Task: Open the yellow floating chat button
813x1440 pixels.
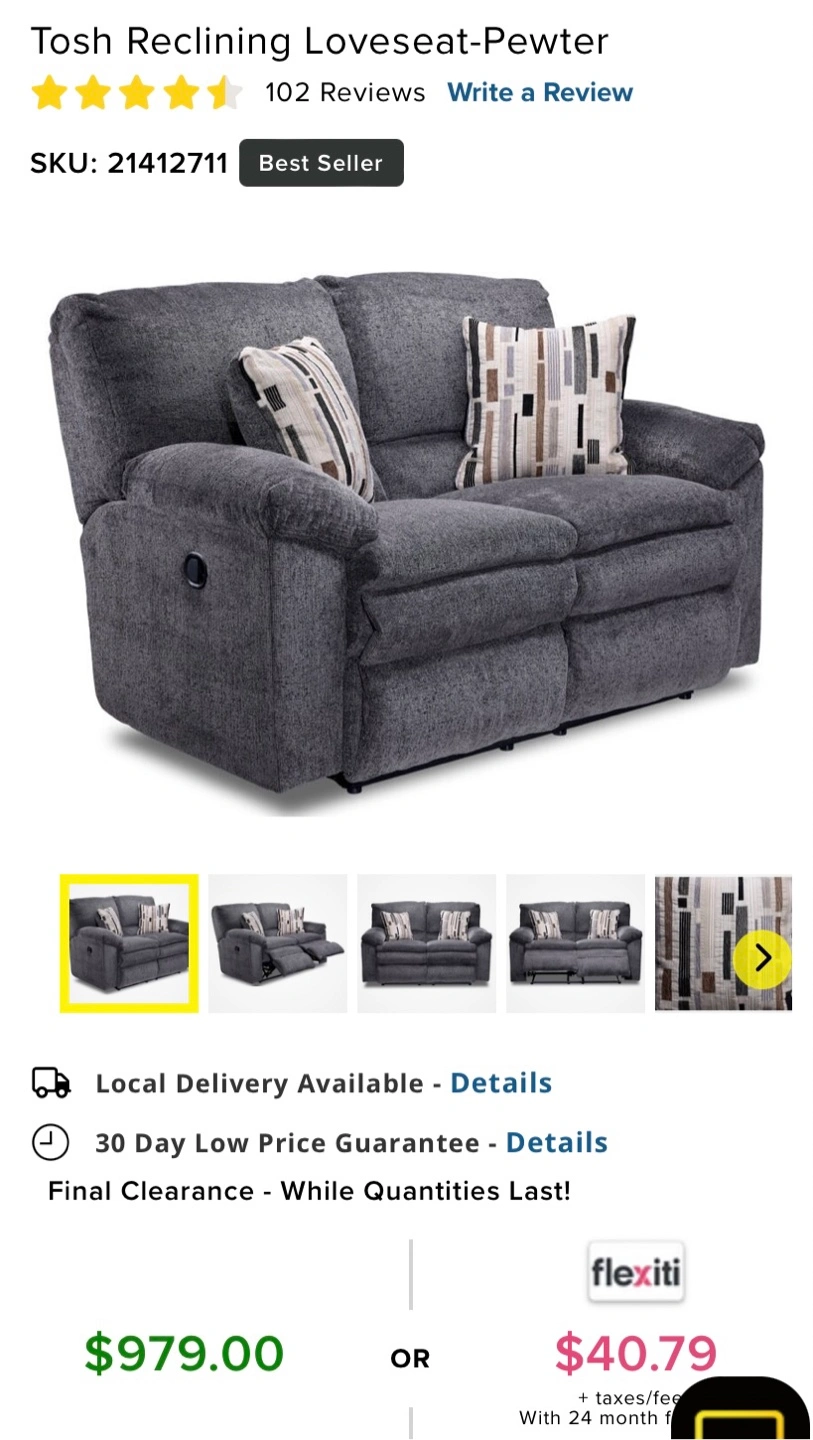Action: pyautogui.click(x=741, y=1410)
